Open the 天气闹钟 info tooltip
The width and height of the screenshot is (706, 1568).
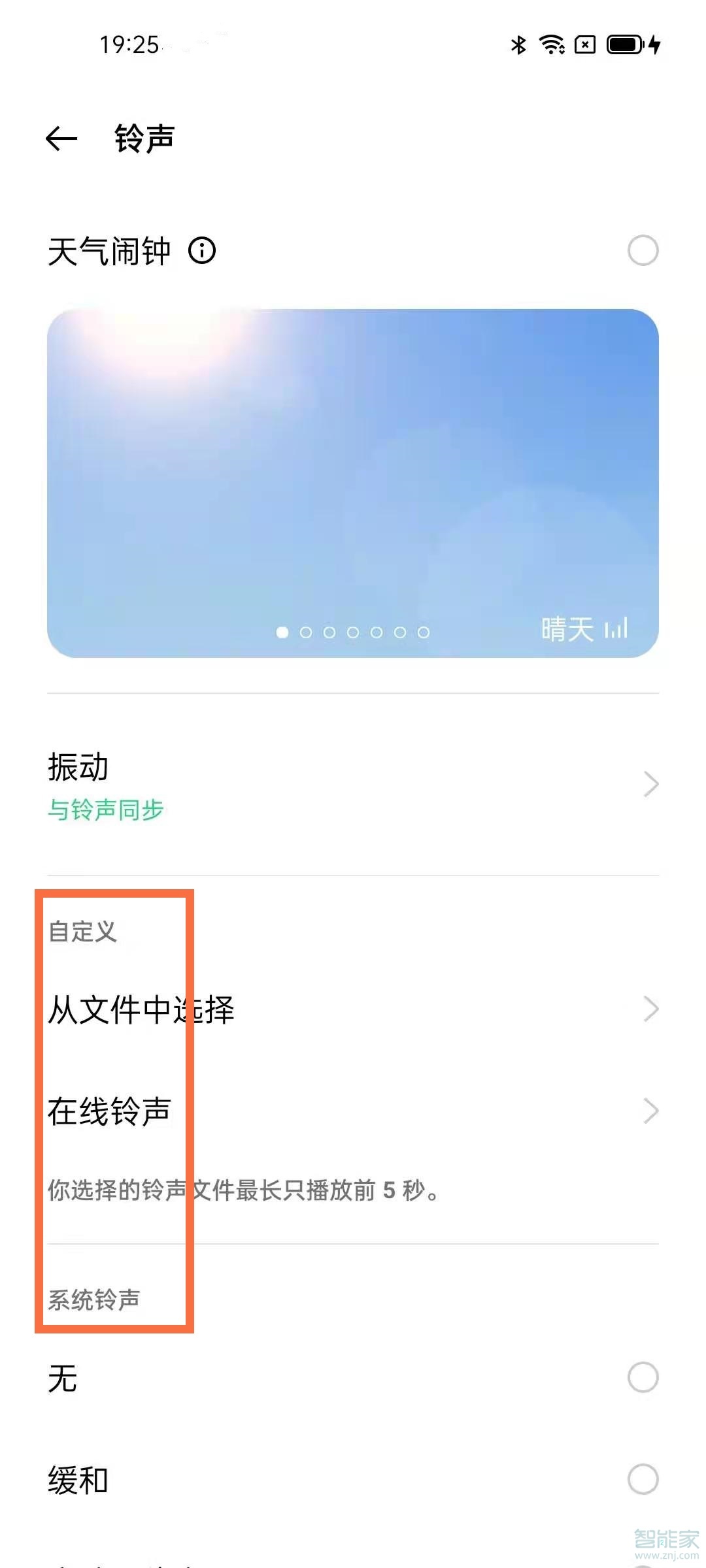203,250
